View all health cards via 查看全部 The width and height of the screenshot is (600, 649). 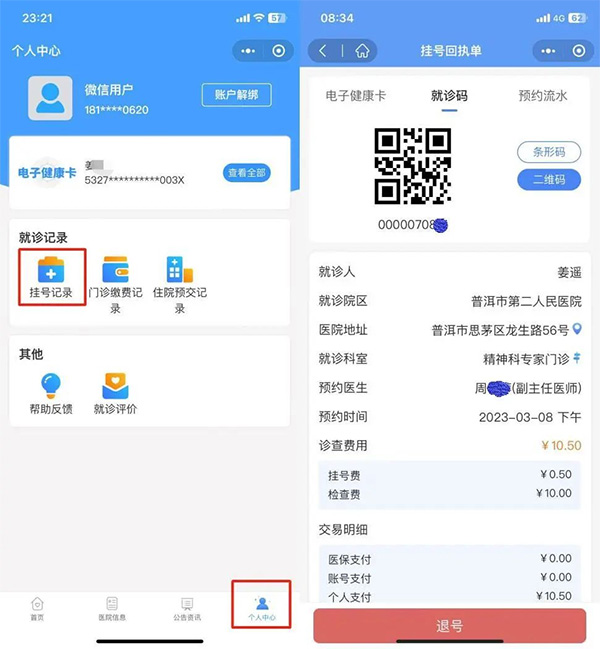click(x=246, y=173)
